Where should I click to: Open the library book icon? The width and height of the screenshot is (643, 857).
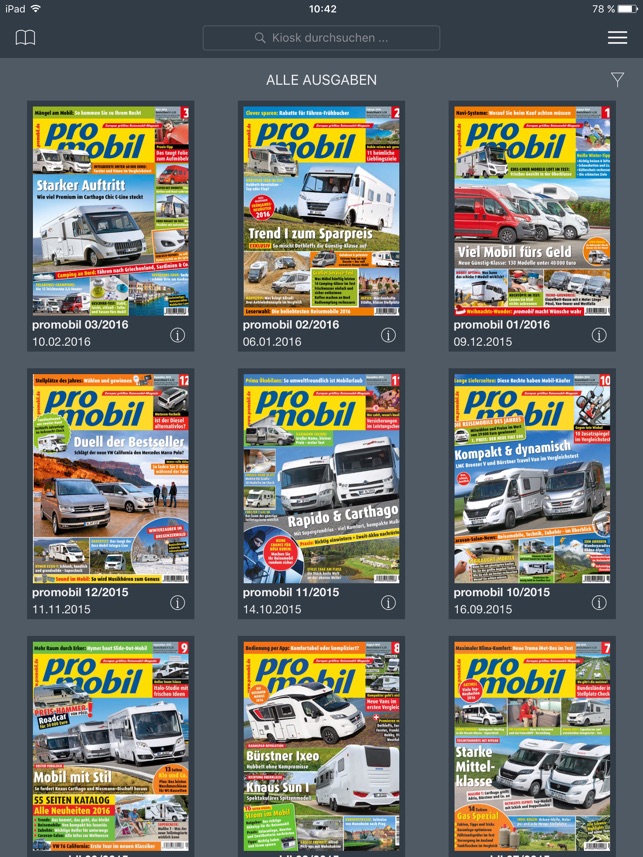point(25,38)
